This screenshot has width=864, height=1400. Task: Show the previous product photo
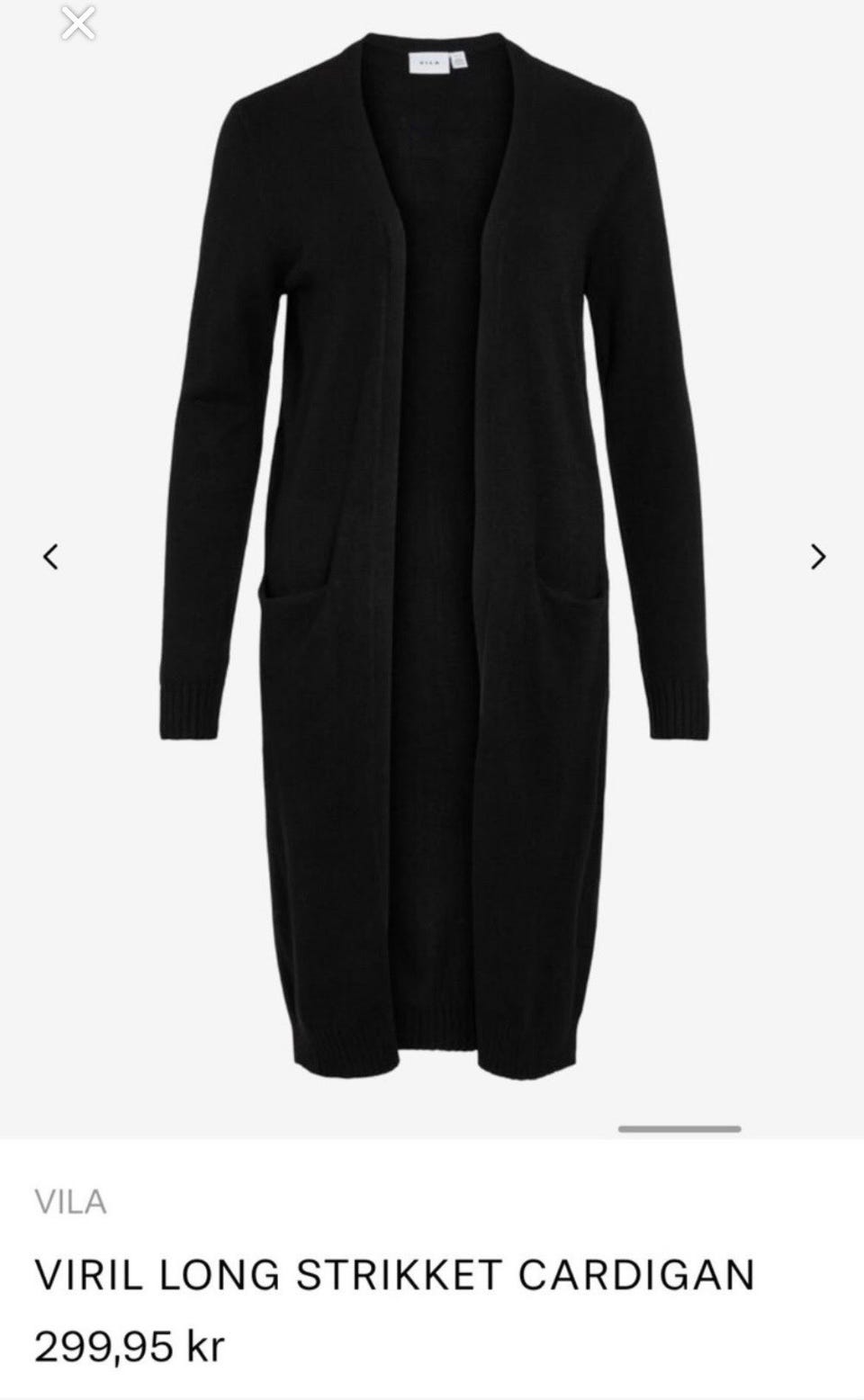tap(51, 557)
